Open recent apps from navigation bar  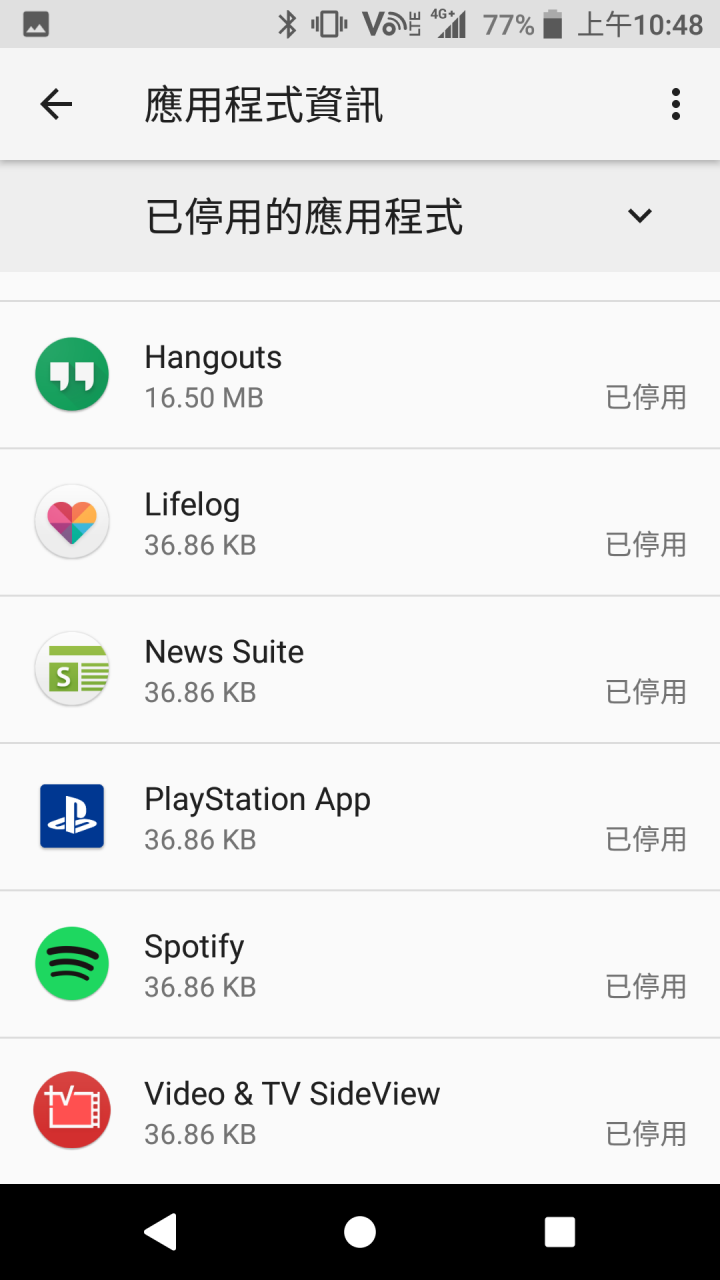pos(560,1232)
